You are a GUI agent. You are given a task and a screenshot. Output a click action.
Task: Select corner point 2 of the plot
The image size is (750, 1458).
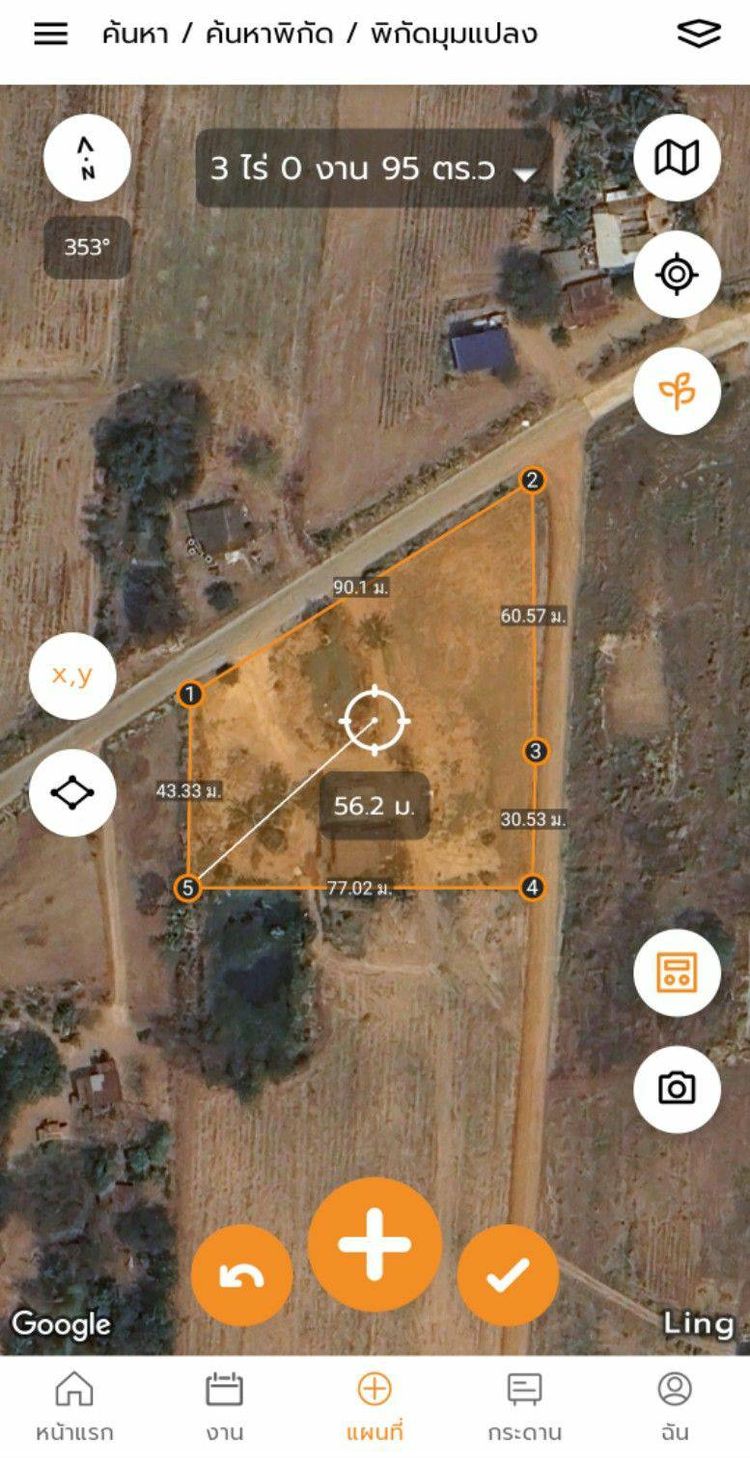click(533, 481)
